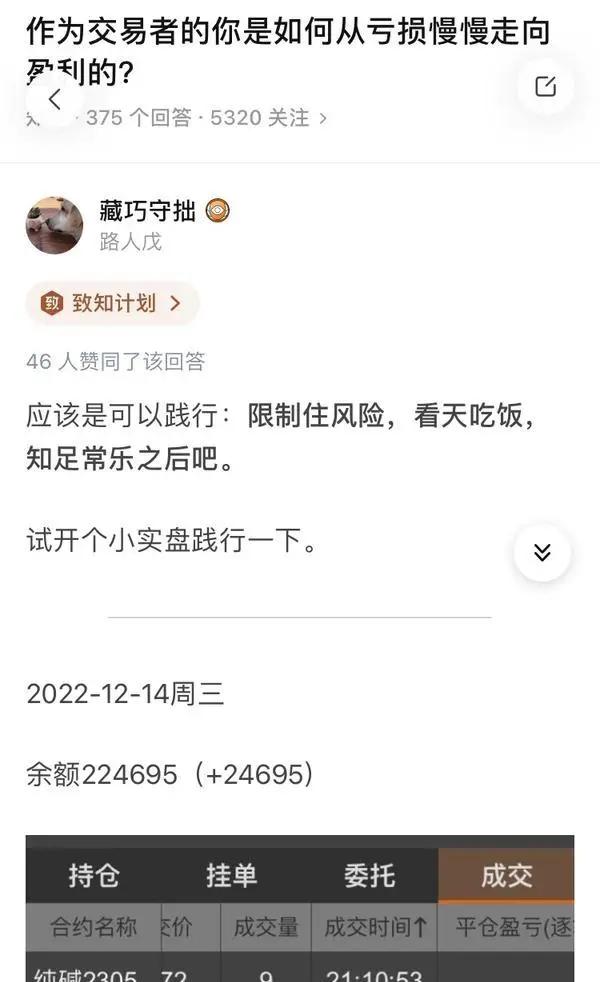600x982 pixels.
Task: Go back using the left arrow
Action: click(x=55, y=98)
